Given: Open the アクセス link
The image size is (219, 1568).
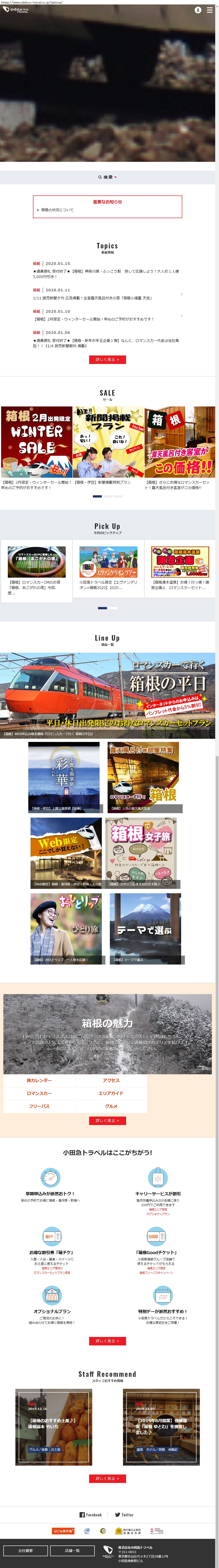Looking at the screenshot, I should pos(111,1081).
